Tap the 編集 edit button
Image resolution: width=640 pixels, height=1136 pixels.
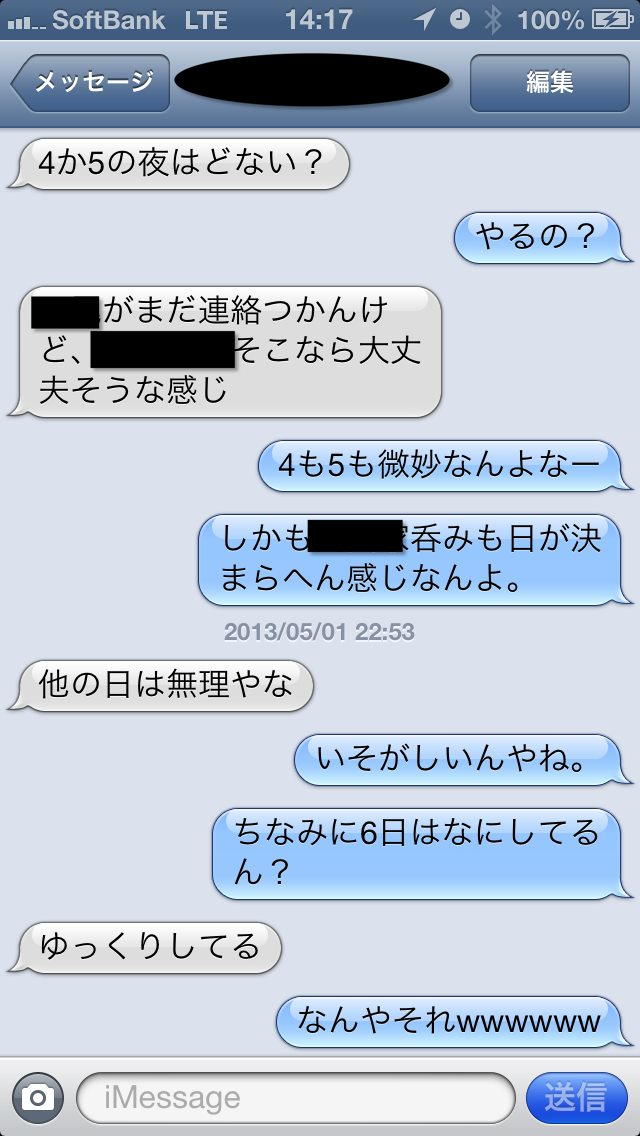pyautogui.click(x=549, y=82)
